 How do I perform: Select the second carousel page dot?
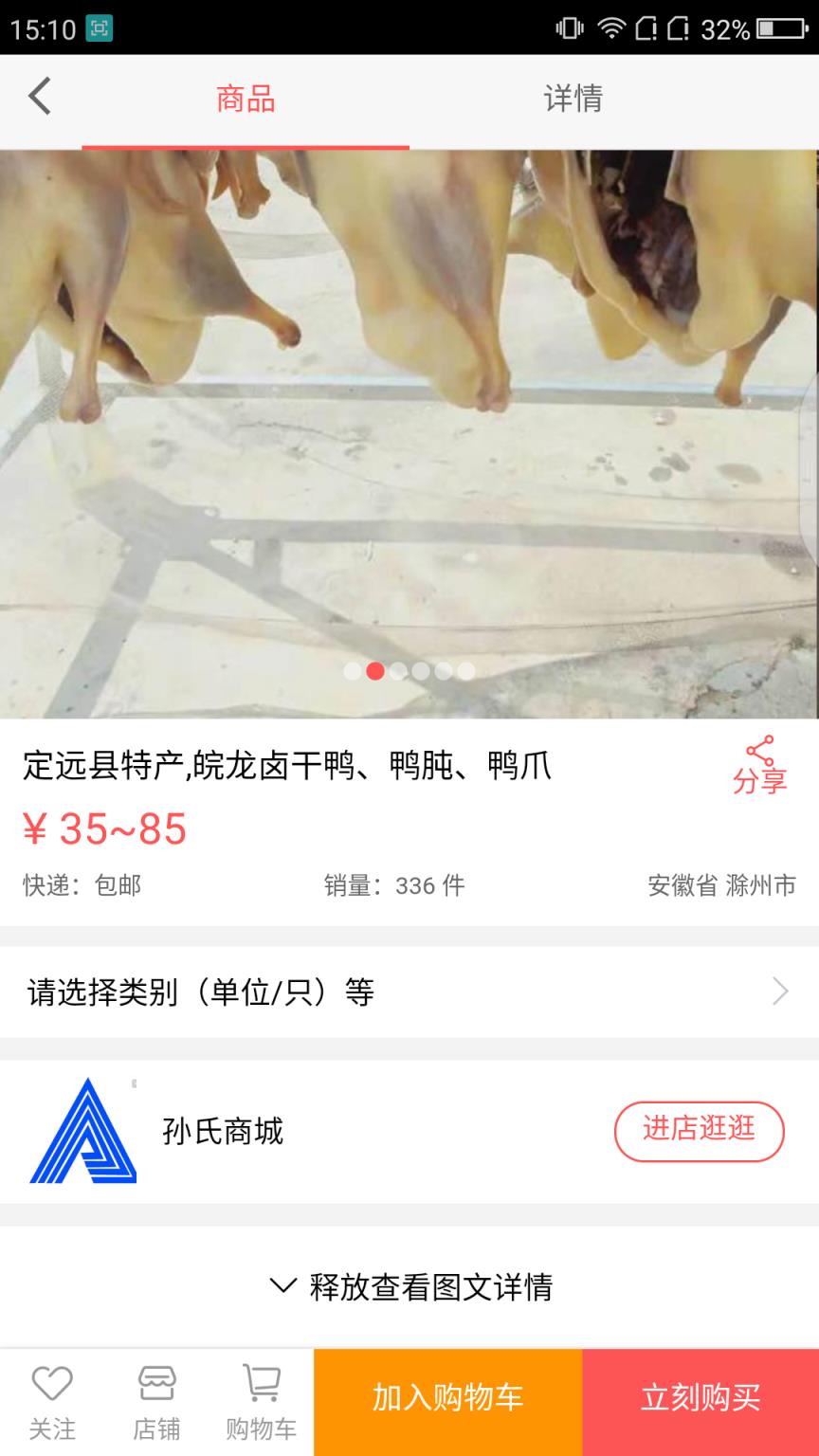373,671
